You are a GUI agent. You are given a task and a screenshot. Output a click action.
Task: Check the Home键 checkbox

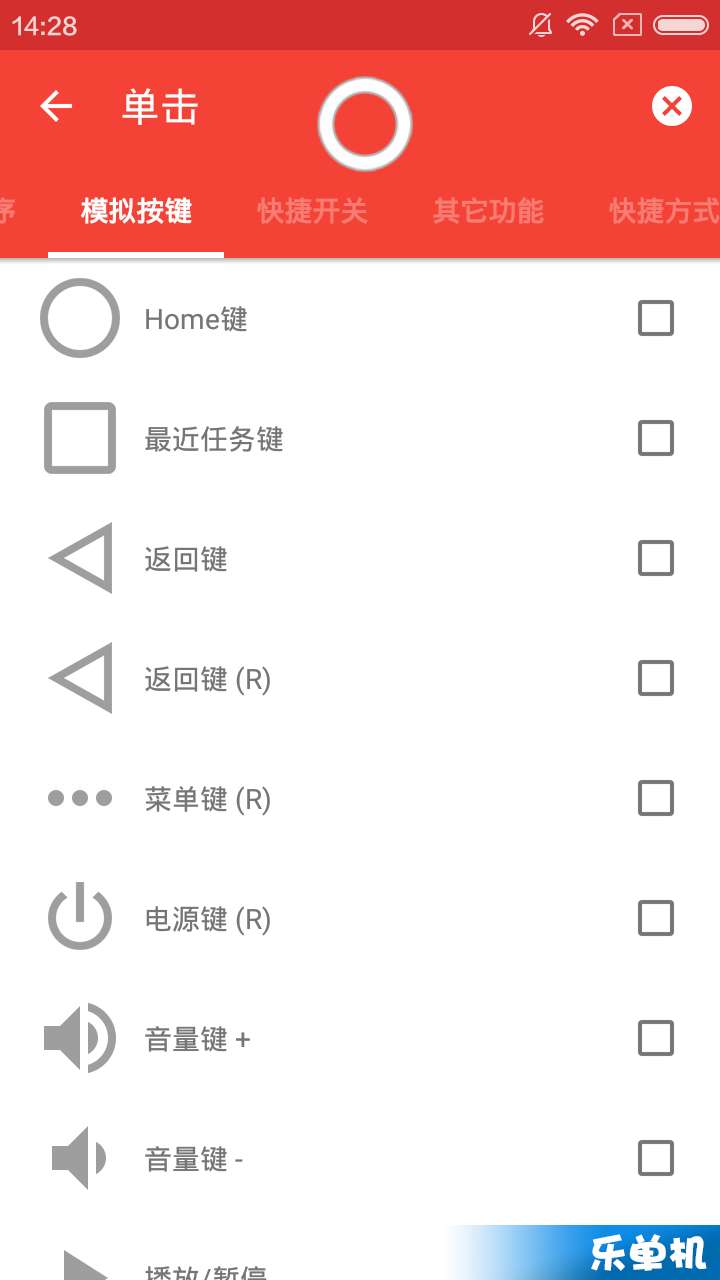(x=656, y=318)
